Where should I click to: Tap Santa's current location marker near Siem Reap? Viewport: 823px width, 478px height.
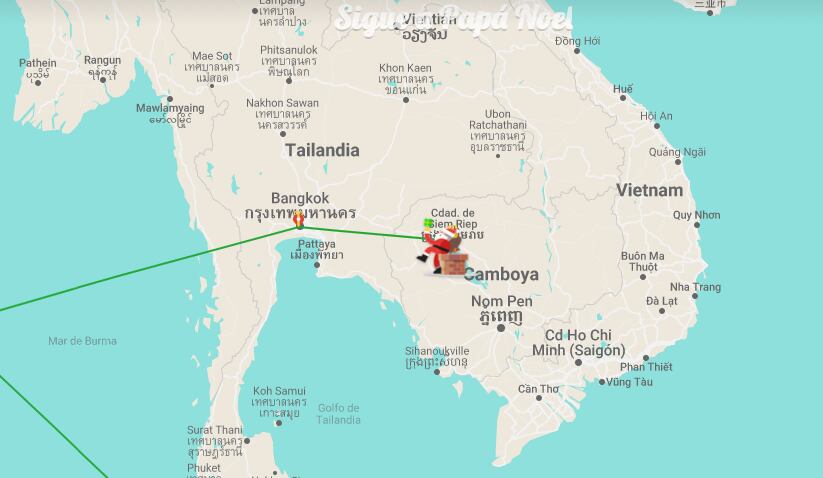pos(442,248)
